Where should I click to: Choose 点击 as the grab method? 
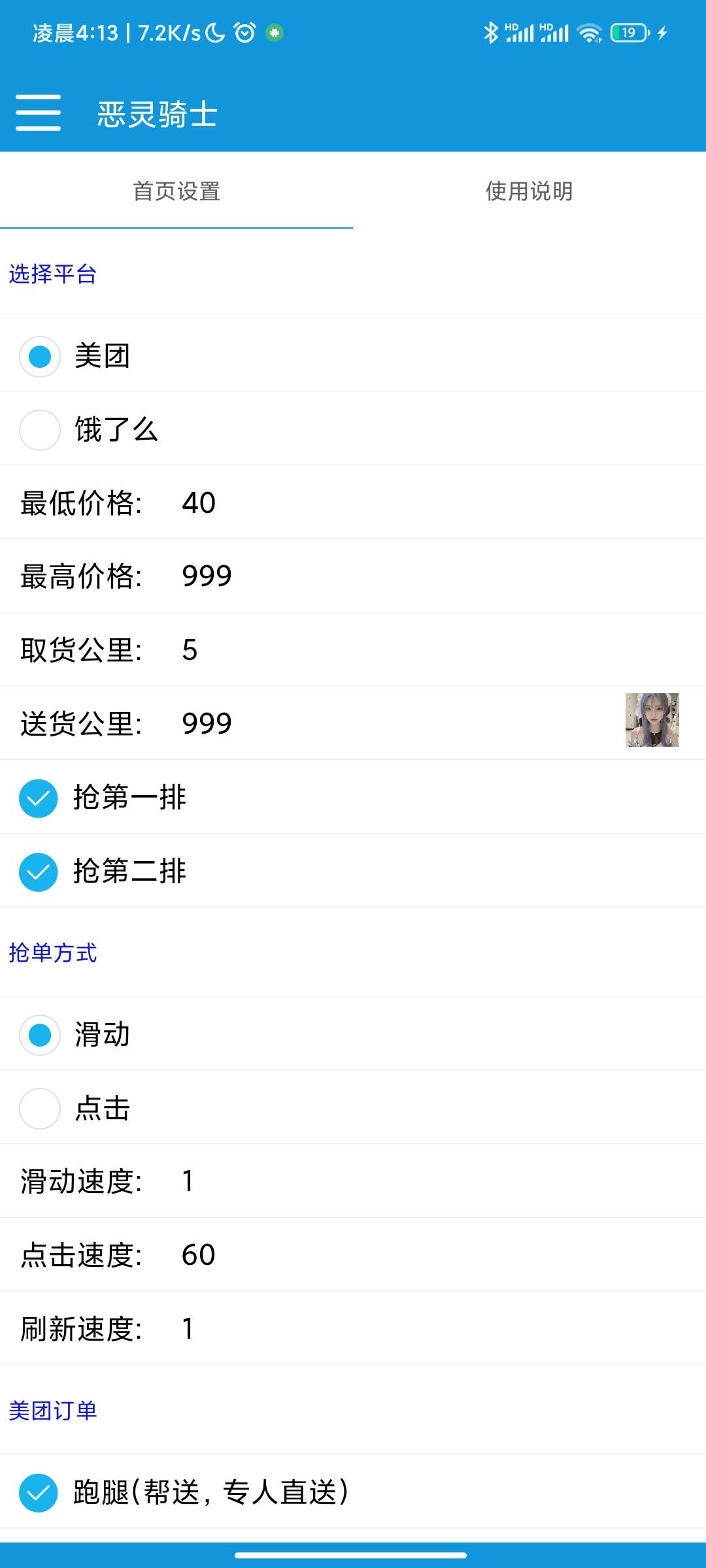coord(40,1109)
